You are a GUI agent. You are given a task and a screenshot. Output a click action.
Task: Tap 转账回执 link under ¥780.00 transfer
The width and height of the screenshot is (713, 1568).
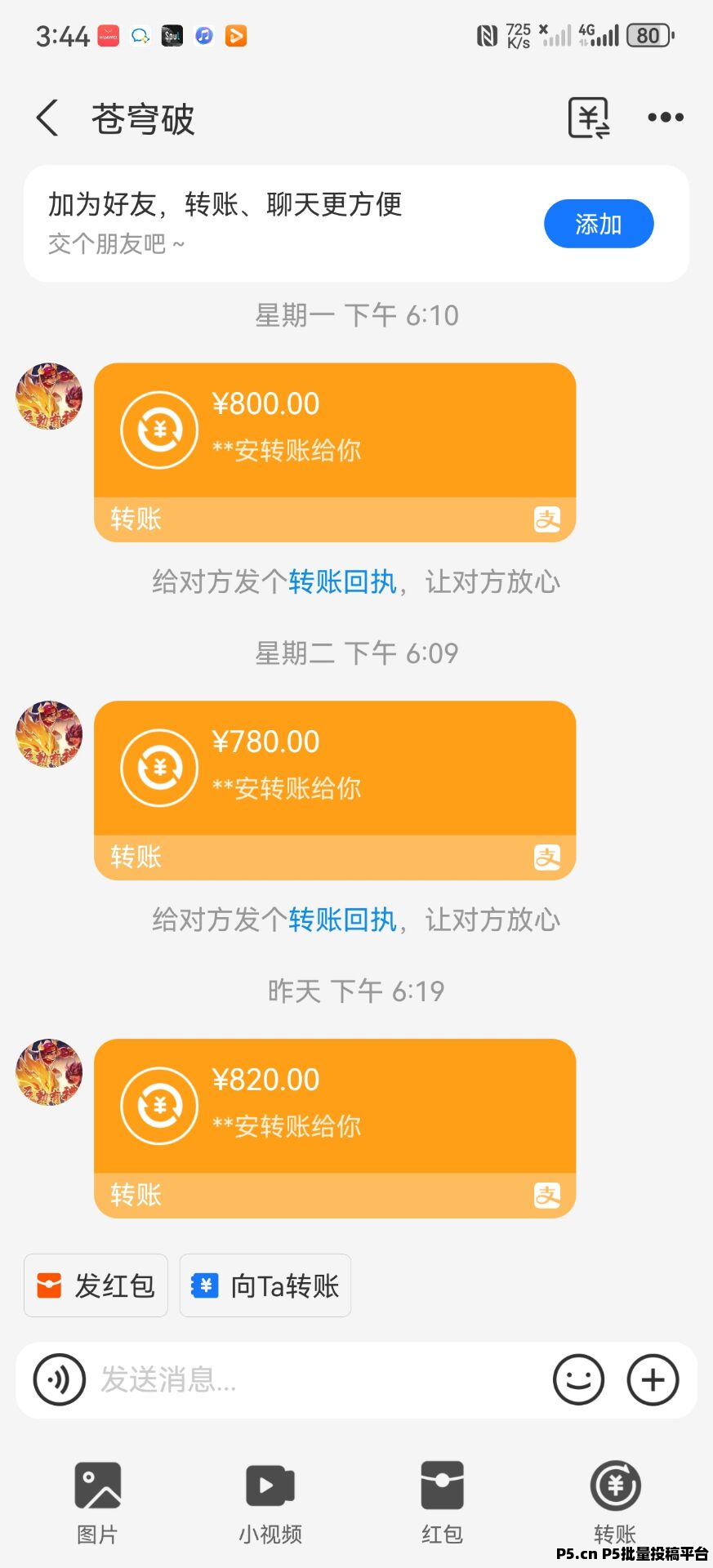tap(342, 920)
